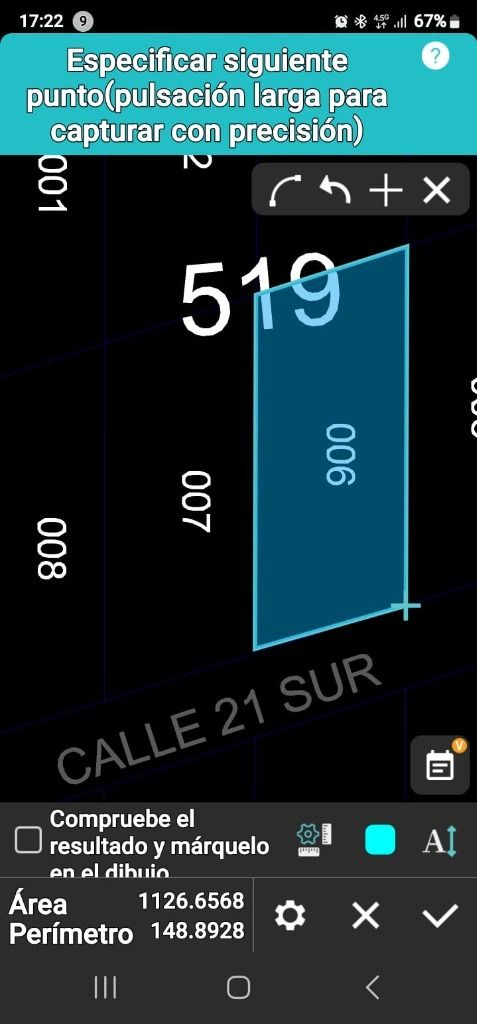477x1024 pixels.
Task: Switch to arc drawing mode
Action: click(x=286, y=191)
